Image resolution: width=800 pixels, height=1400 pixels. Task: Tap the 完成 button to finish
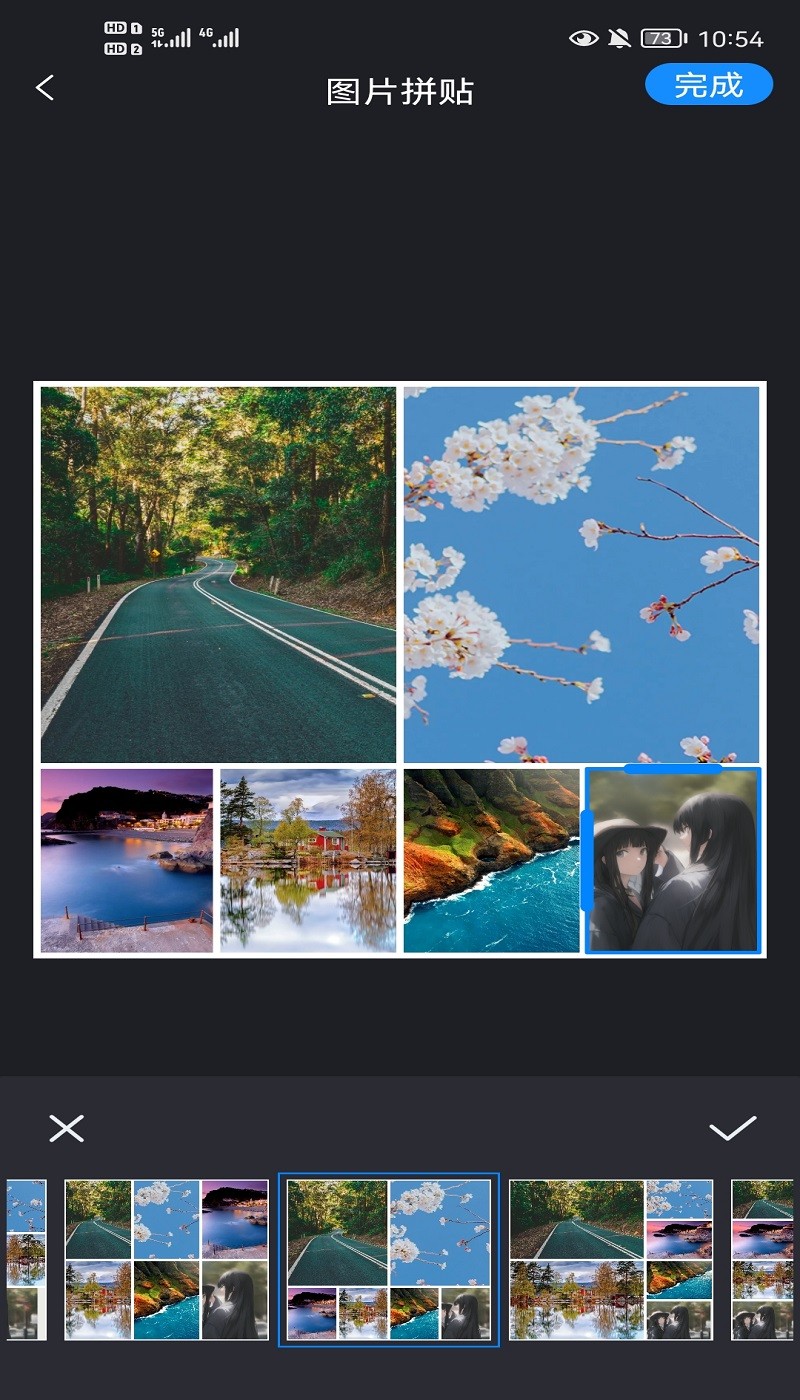[709, 85]
